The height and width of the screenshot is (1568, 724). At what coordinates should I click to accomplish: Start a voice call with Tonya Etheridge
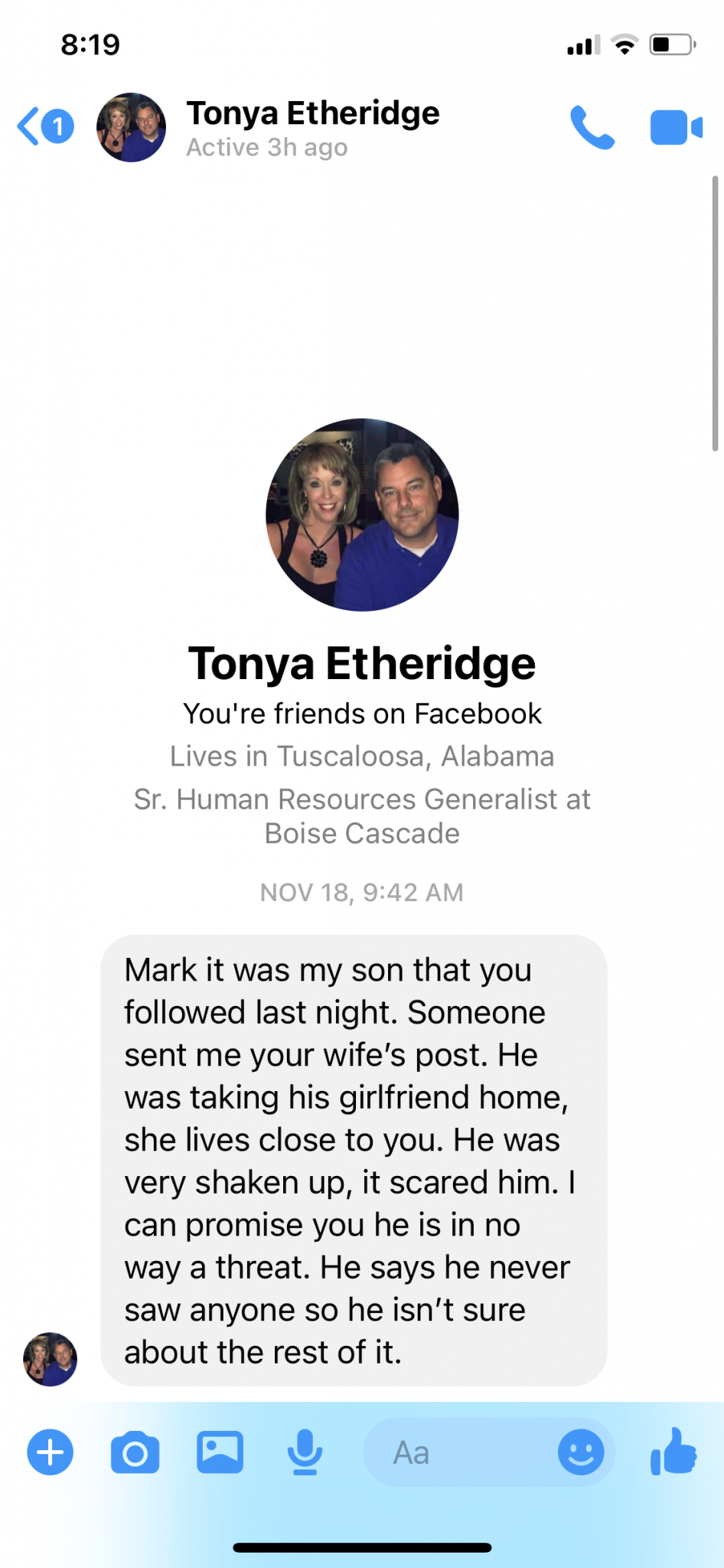[592, 128]
